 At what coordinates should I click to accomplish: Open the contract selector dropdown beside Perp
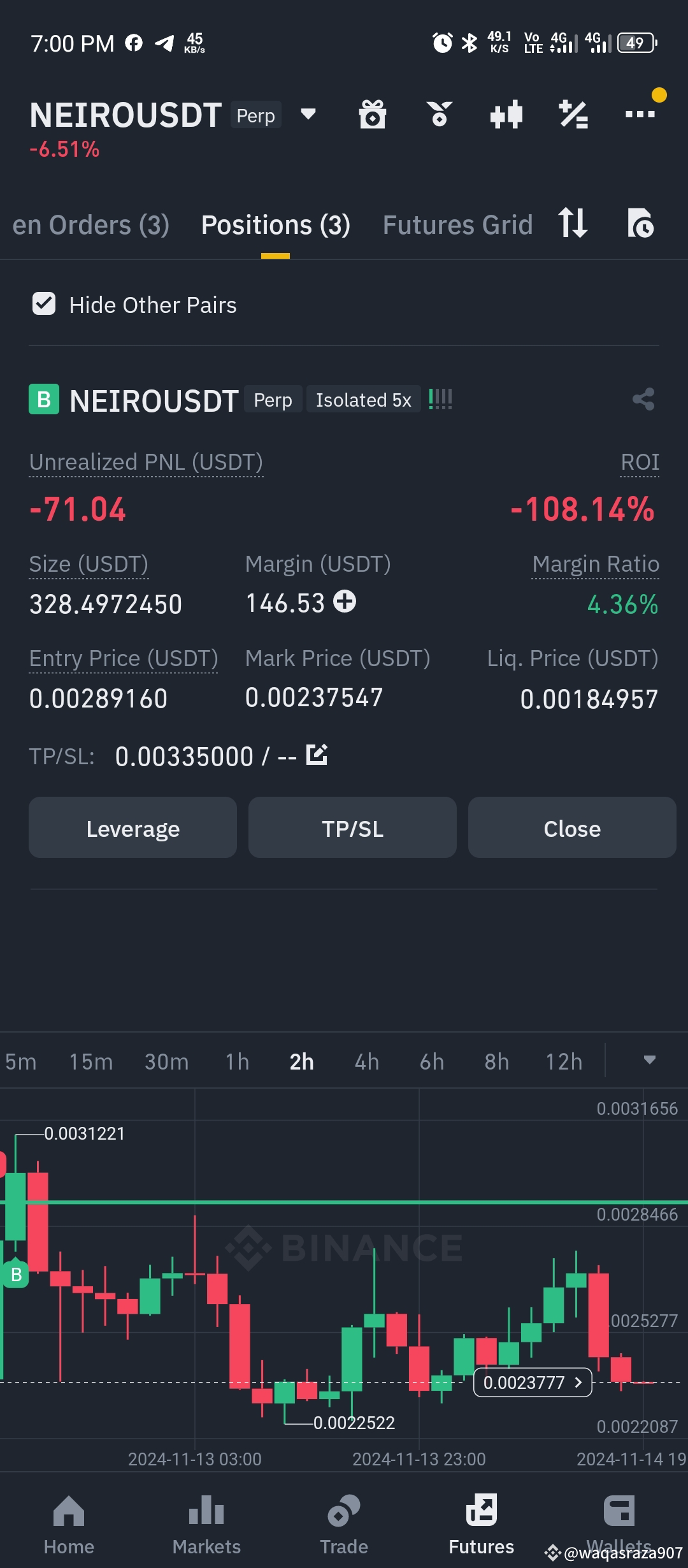(x=307, y=115)
